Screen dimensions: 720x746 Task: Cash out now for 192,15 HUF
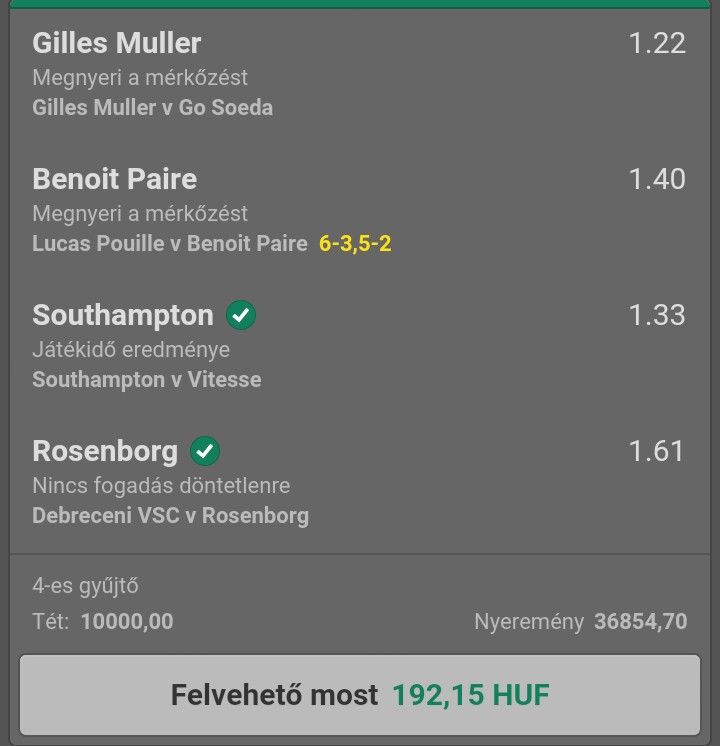tap(360, 695)
